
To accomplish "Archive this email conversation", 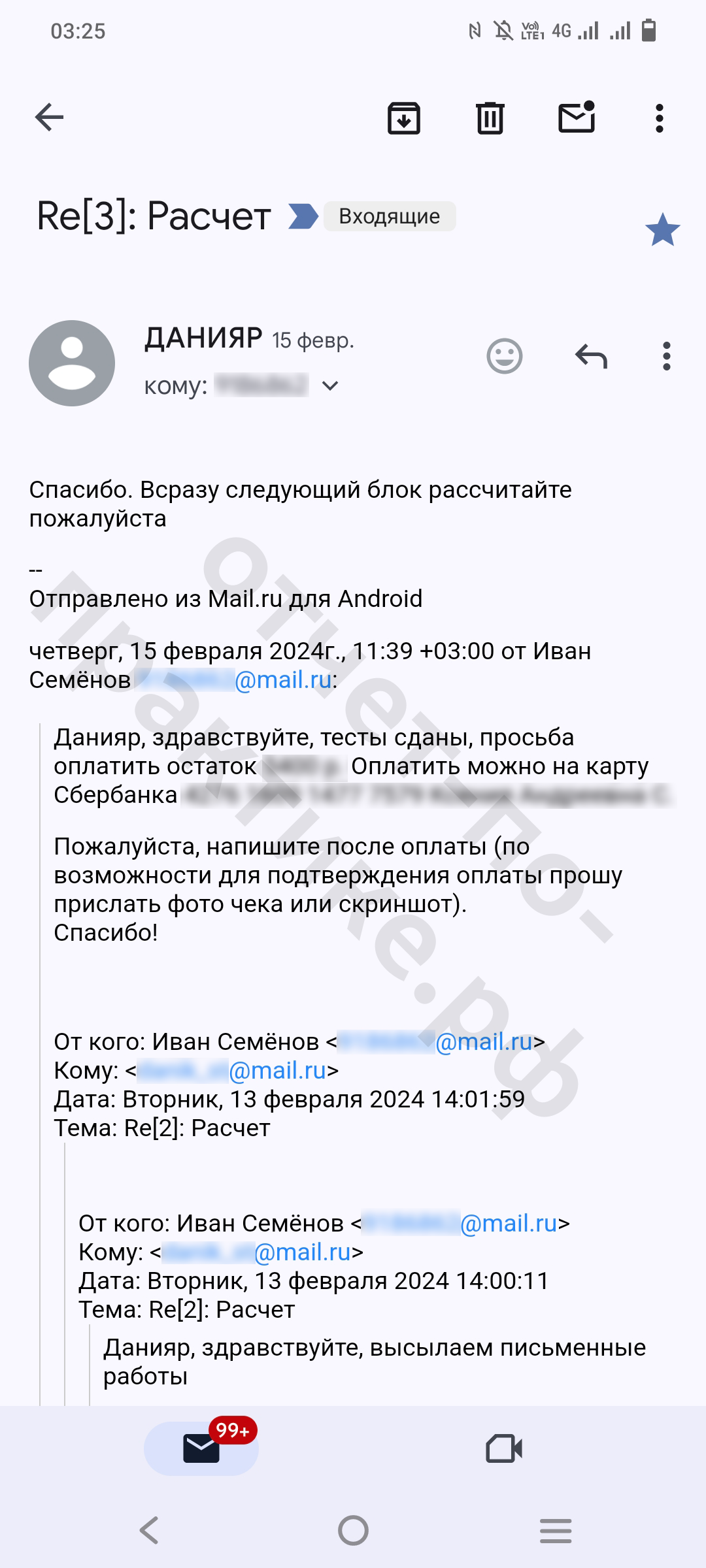I will point(404,118).
